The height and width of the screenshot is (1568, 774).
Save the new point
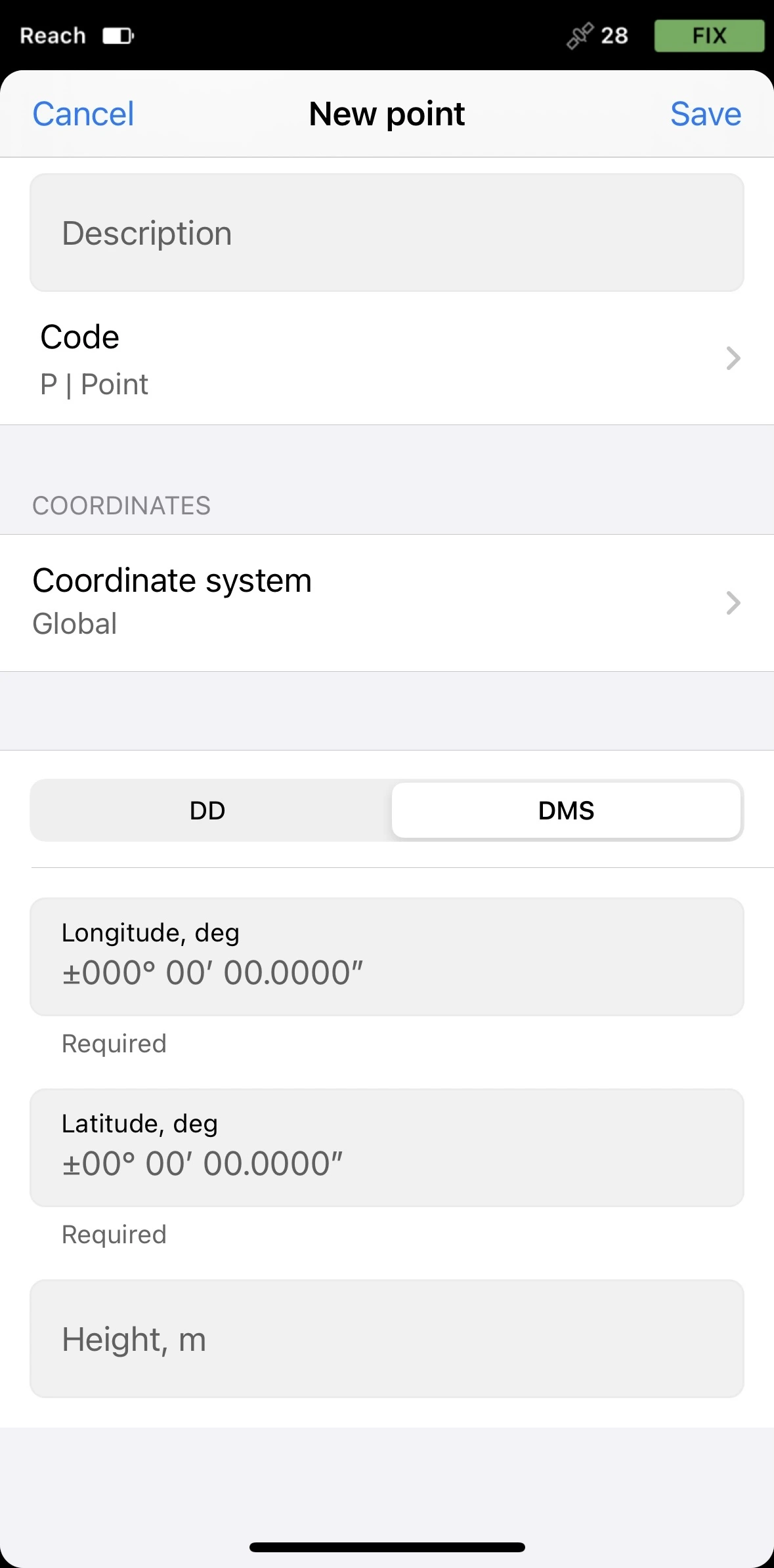(x=706, y=114)
